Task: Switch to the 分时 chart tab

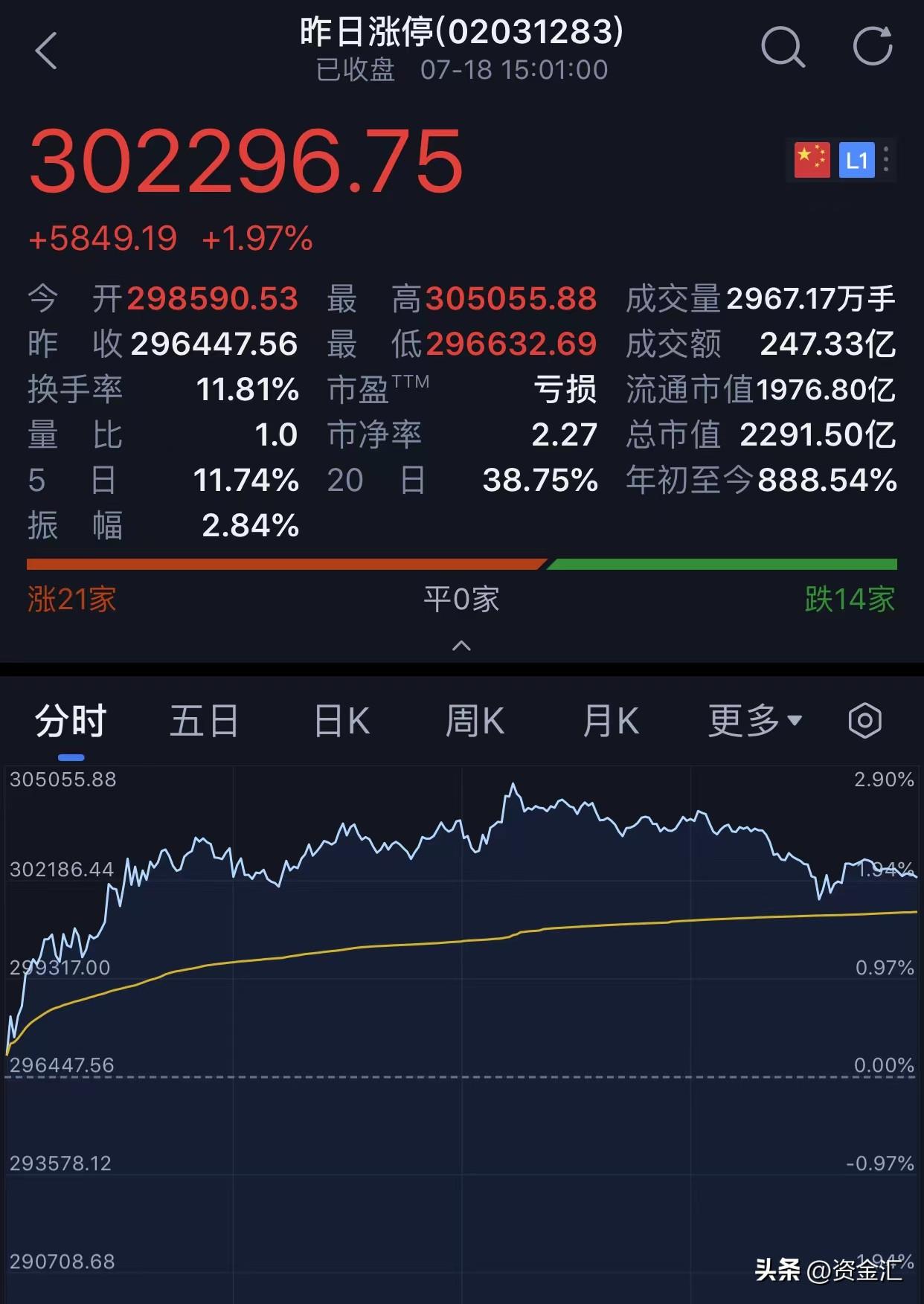Action: (x=71, y=722)
